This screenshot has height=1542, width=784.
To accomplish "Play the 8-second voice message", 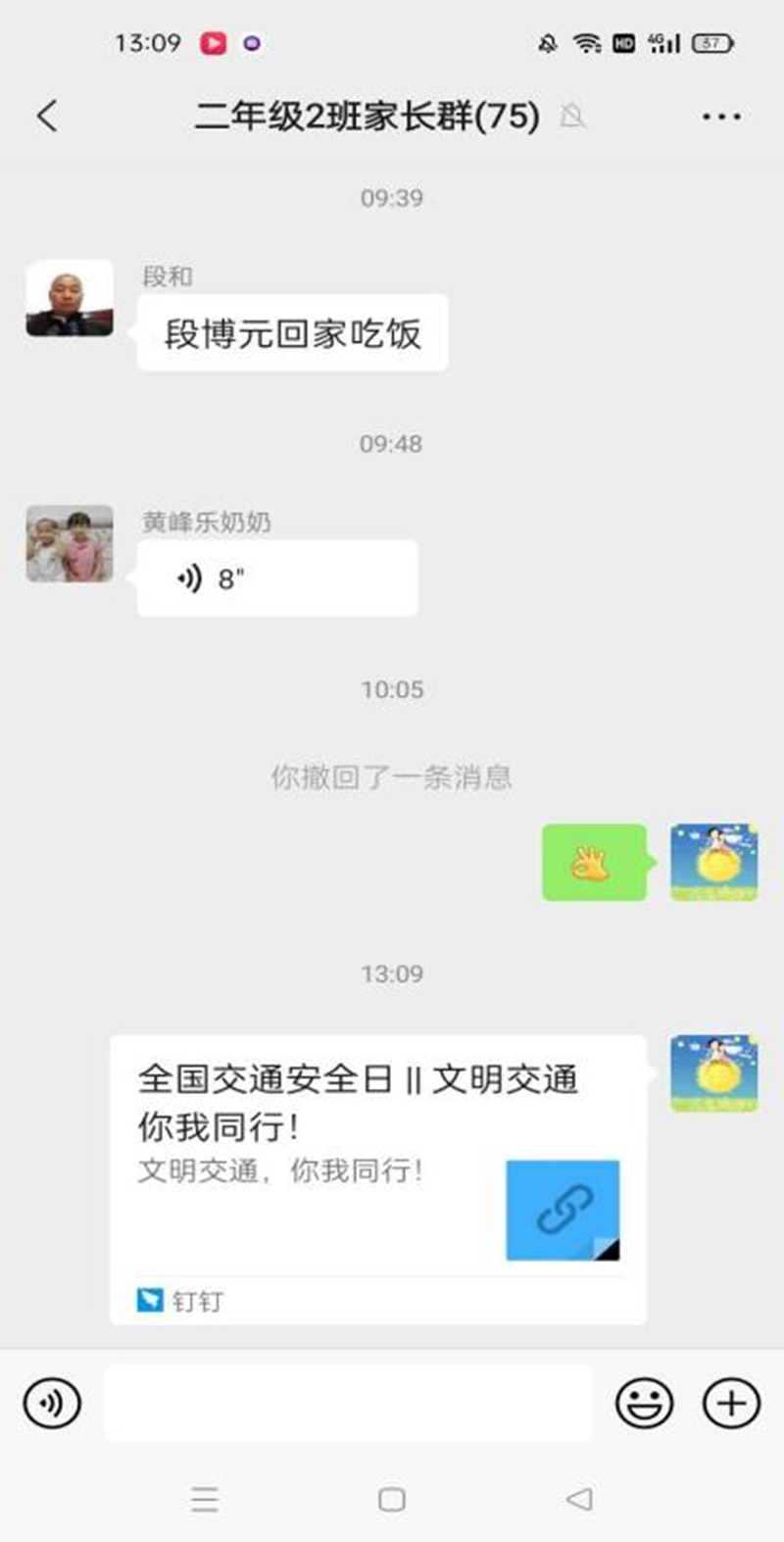I will click(277, 578).
